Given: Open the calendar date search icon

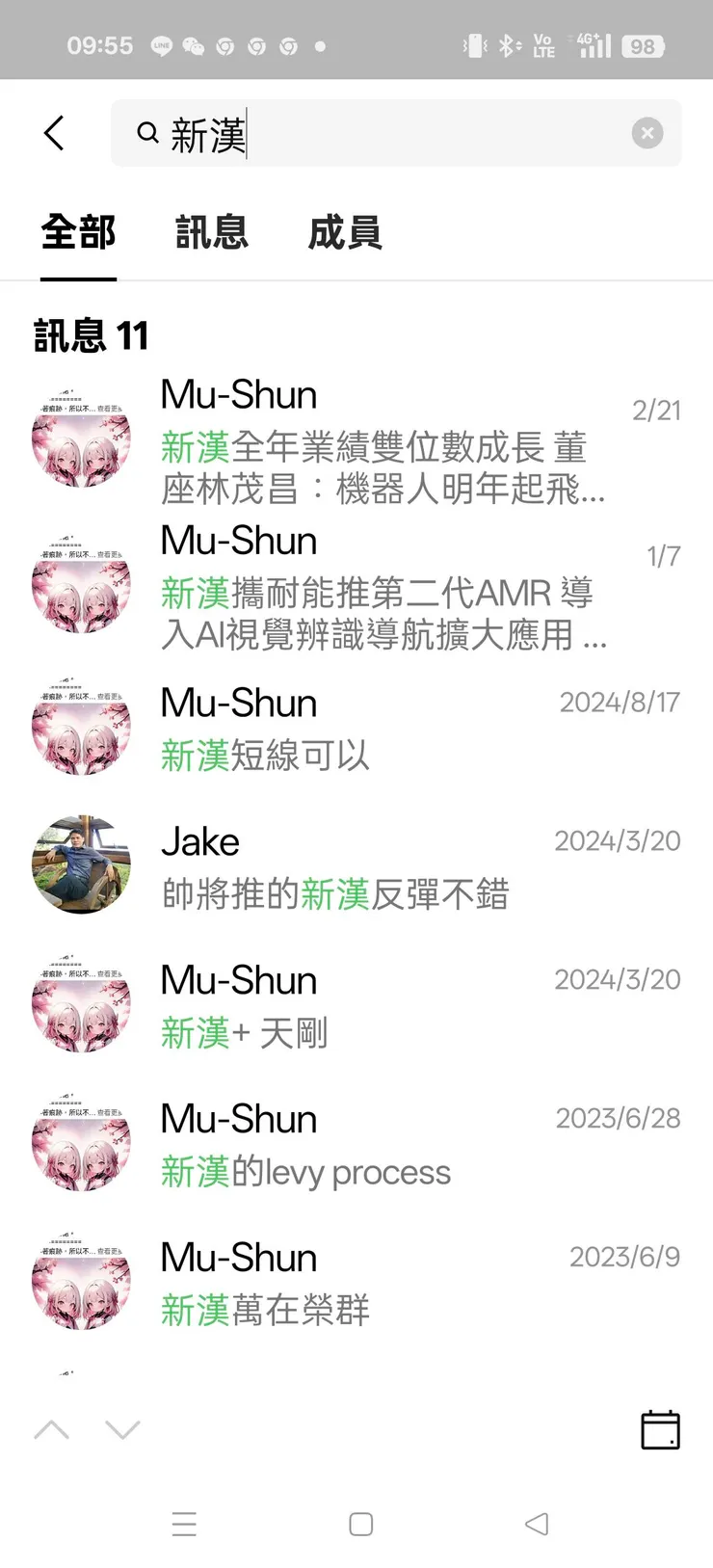Looking at the screenshot, I should tap(659, 1429).
